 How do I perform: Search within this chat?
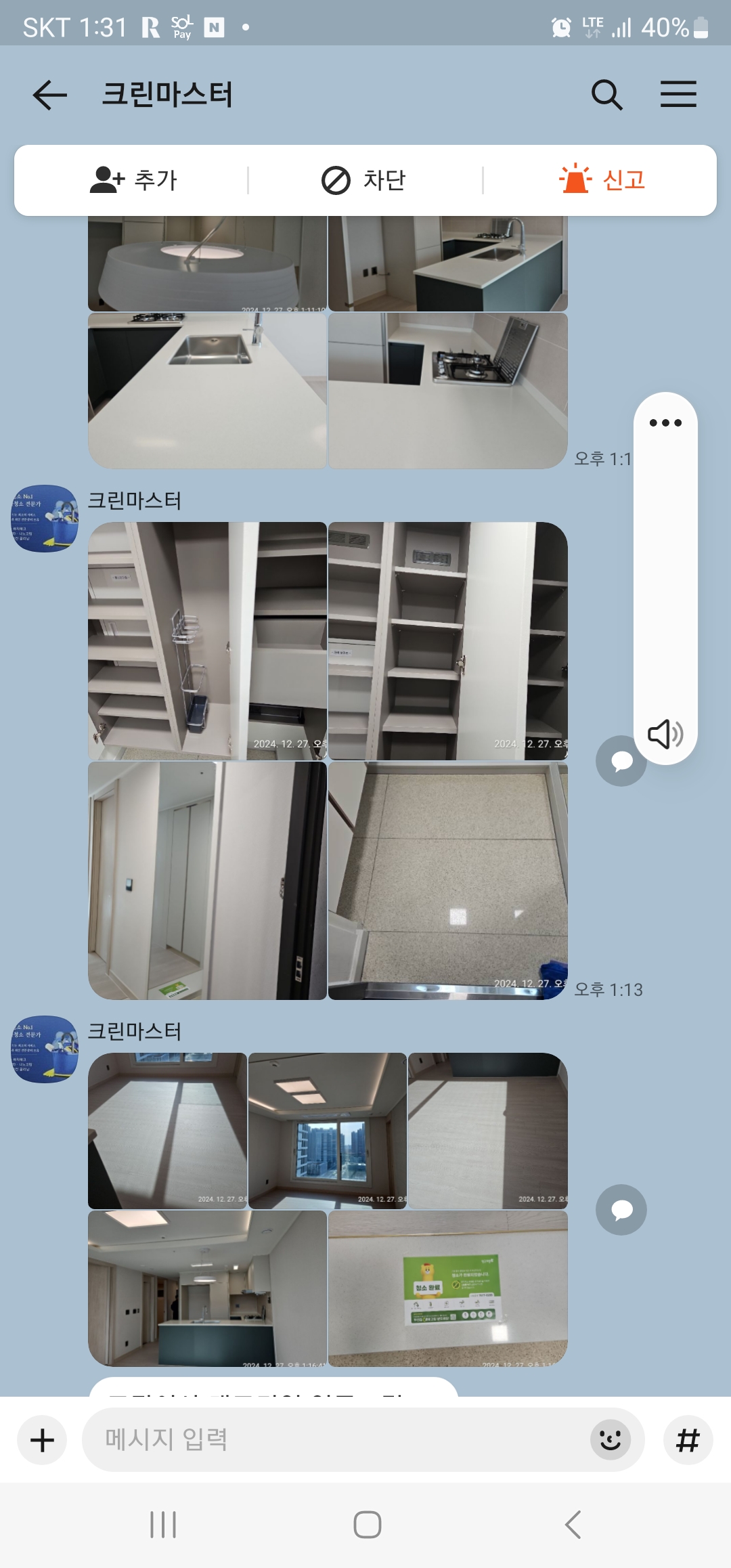coord(606,95)
